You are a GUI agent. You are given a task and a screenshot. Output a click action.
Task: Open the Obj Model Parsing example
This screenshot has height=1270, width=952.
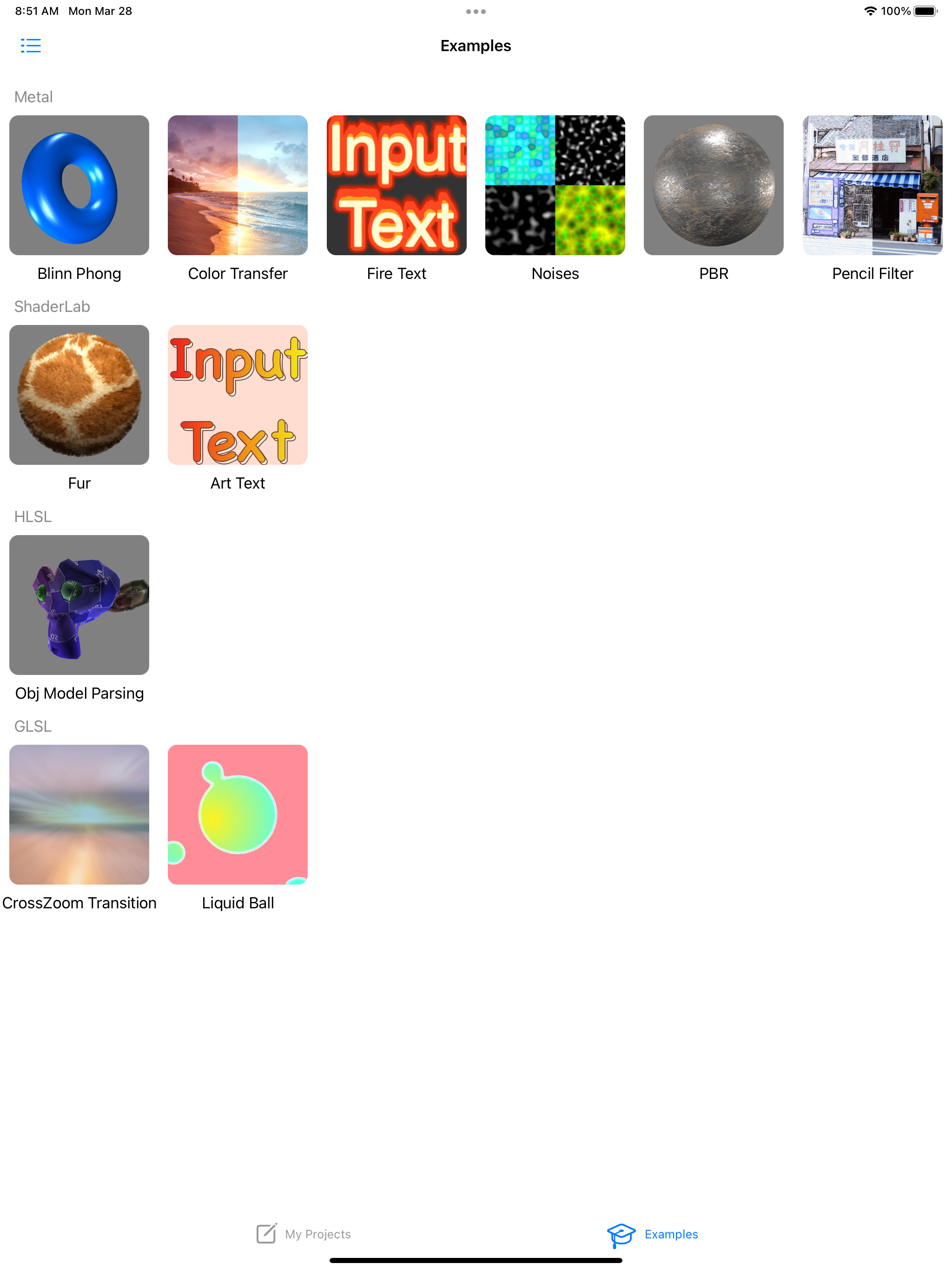(x=79, y=605)
